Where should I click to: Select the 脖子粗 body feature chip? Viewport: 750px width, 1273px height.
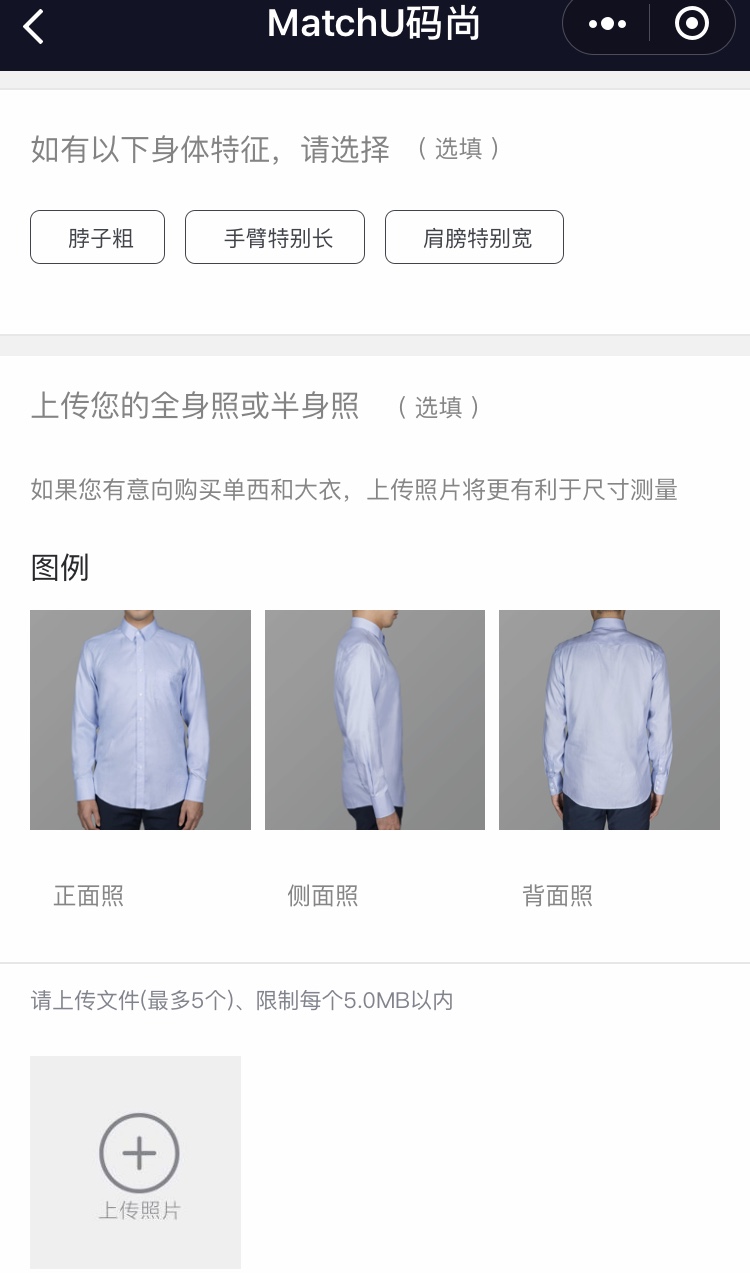(x=97, y=238)
